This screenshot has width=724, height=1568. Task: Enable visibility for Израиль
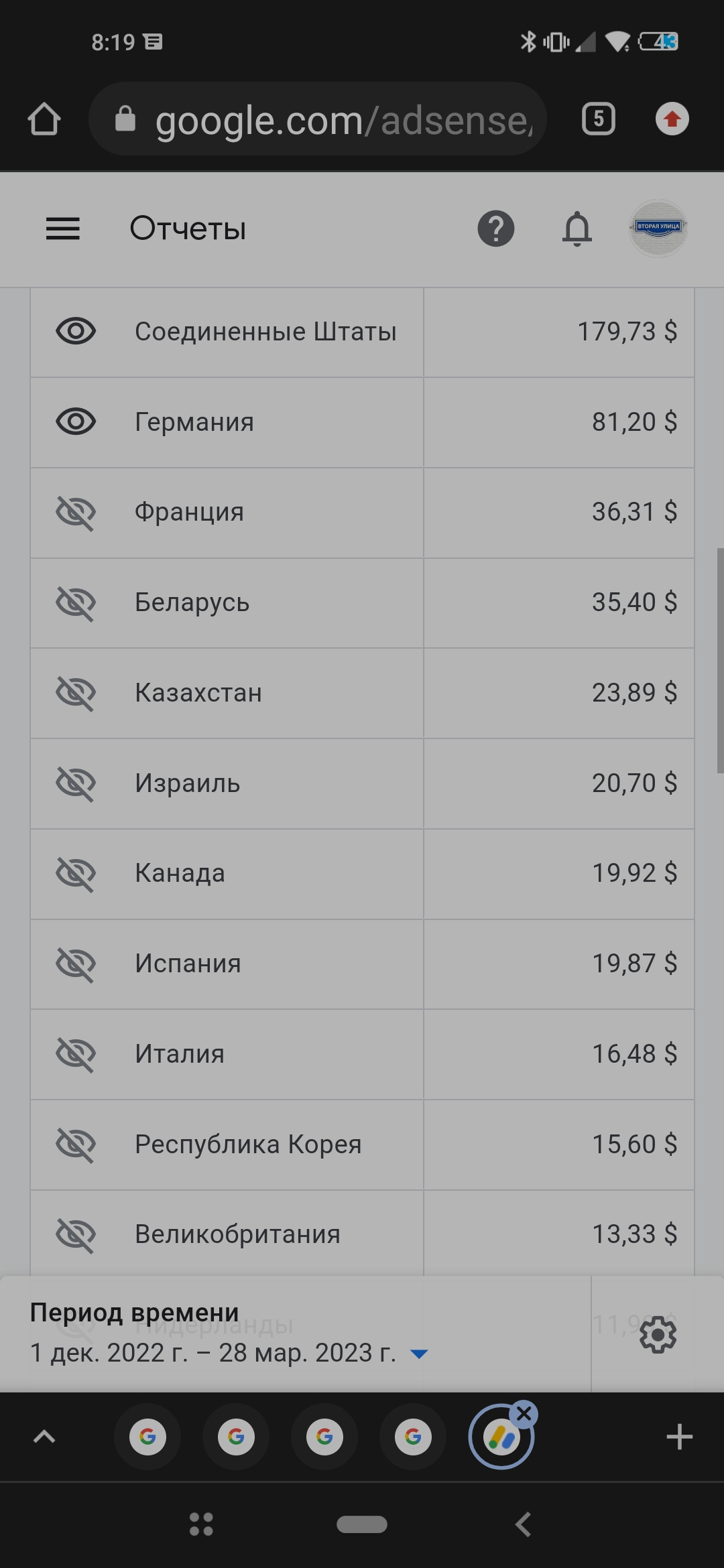pyautogui.click(x=76, y=783)
